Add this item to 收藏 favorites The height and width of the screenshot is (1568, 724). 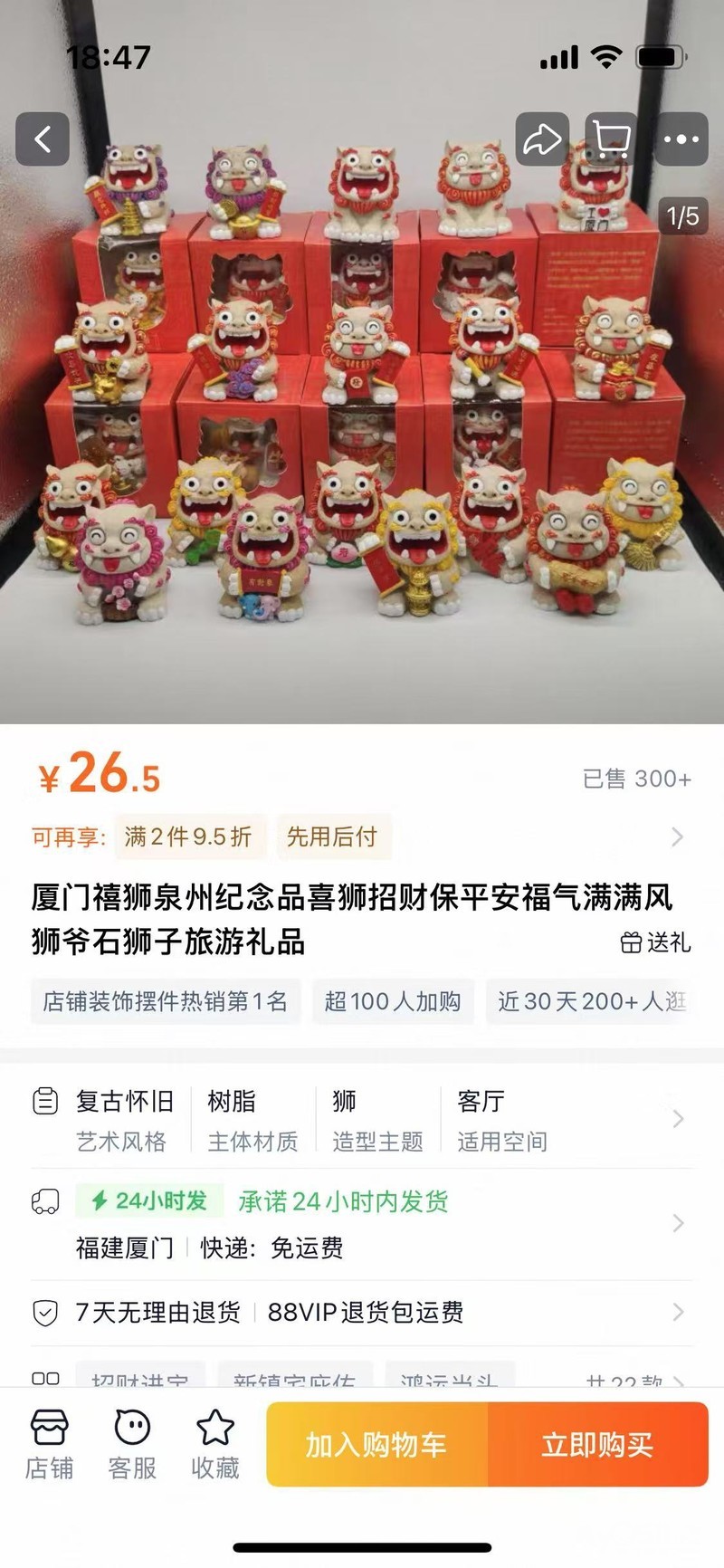click(x=215, y=1444)
